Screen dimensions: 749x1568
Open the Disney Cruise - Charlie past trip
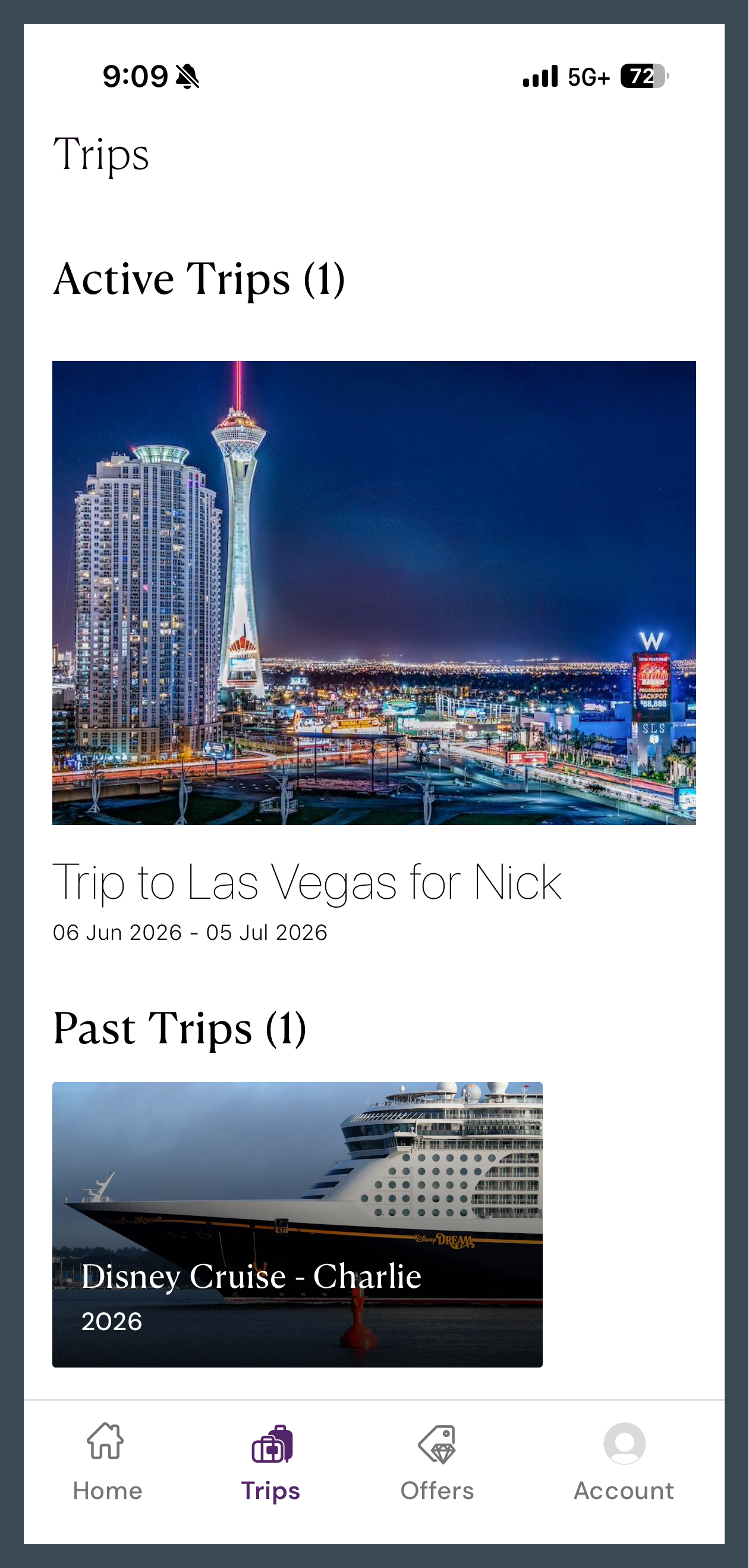click(x=297, y=1224)
